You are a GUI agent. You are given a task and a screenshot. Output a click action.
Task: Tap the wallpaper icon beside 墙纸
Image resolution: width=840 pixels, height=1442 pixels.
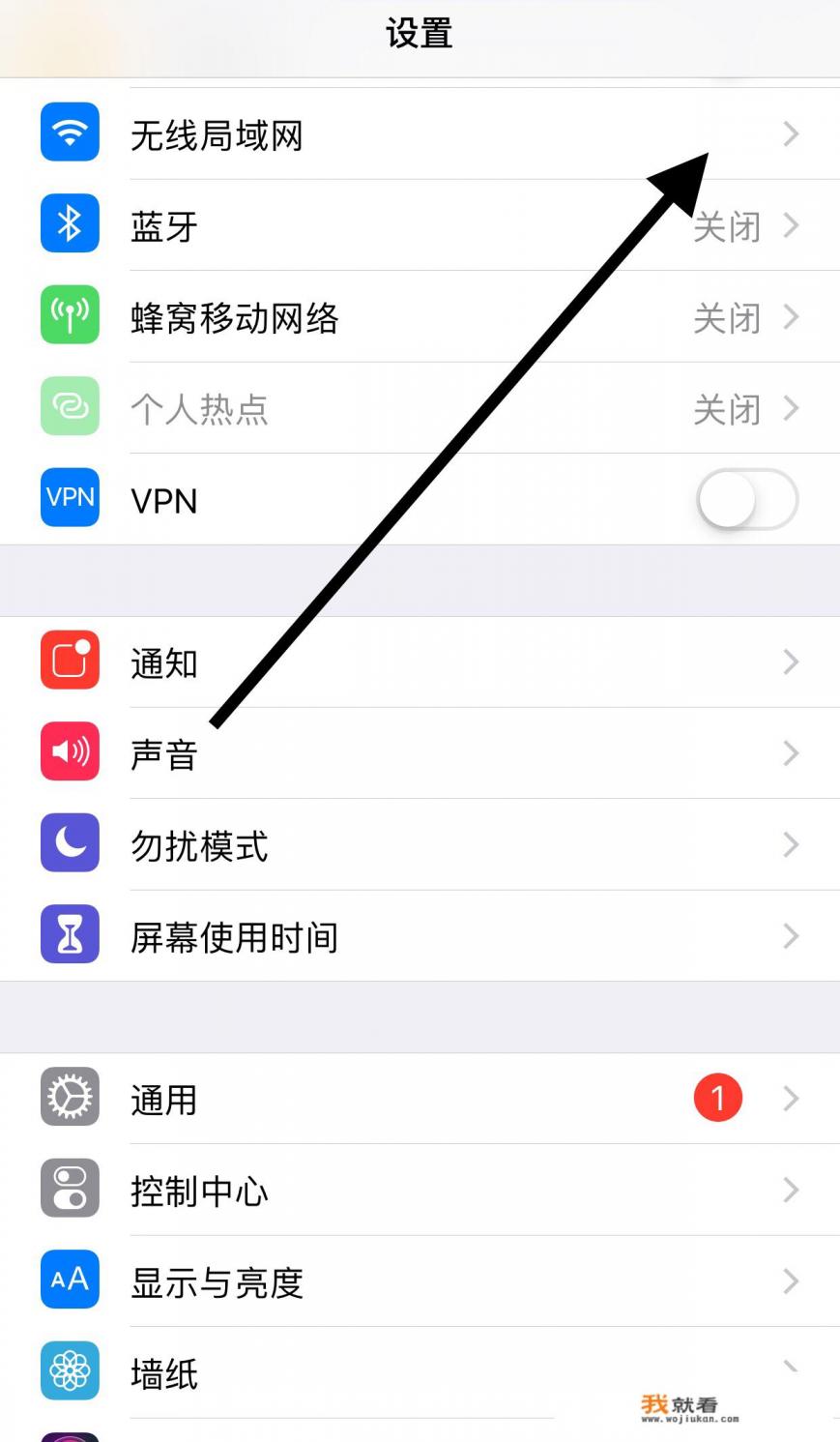[x=69, y=1370]
